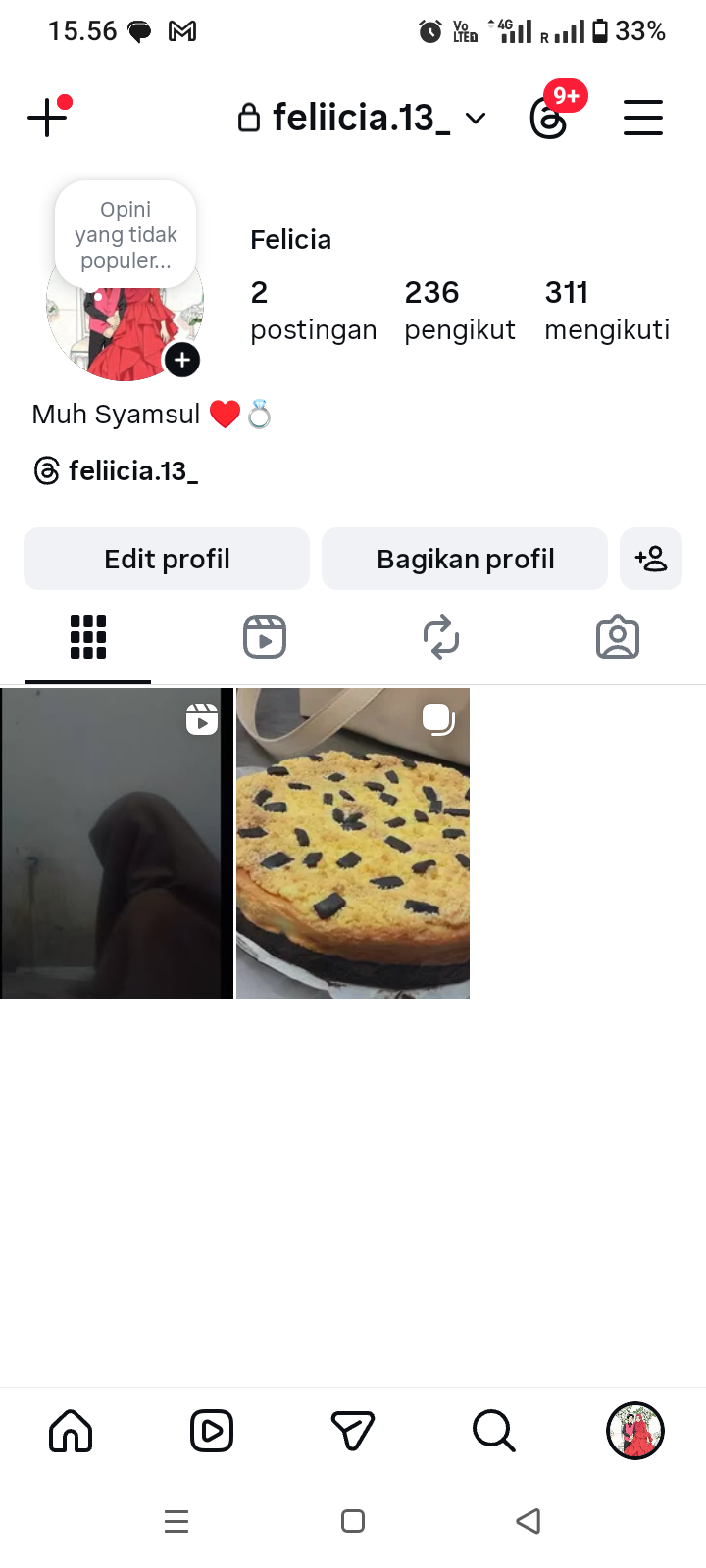Open the 'Opini yang tidak populer' note bubble
The image size is (706, 1568).
tap(126, 235)
